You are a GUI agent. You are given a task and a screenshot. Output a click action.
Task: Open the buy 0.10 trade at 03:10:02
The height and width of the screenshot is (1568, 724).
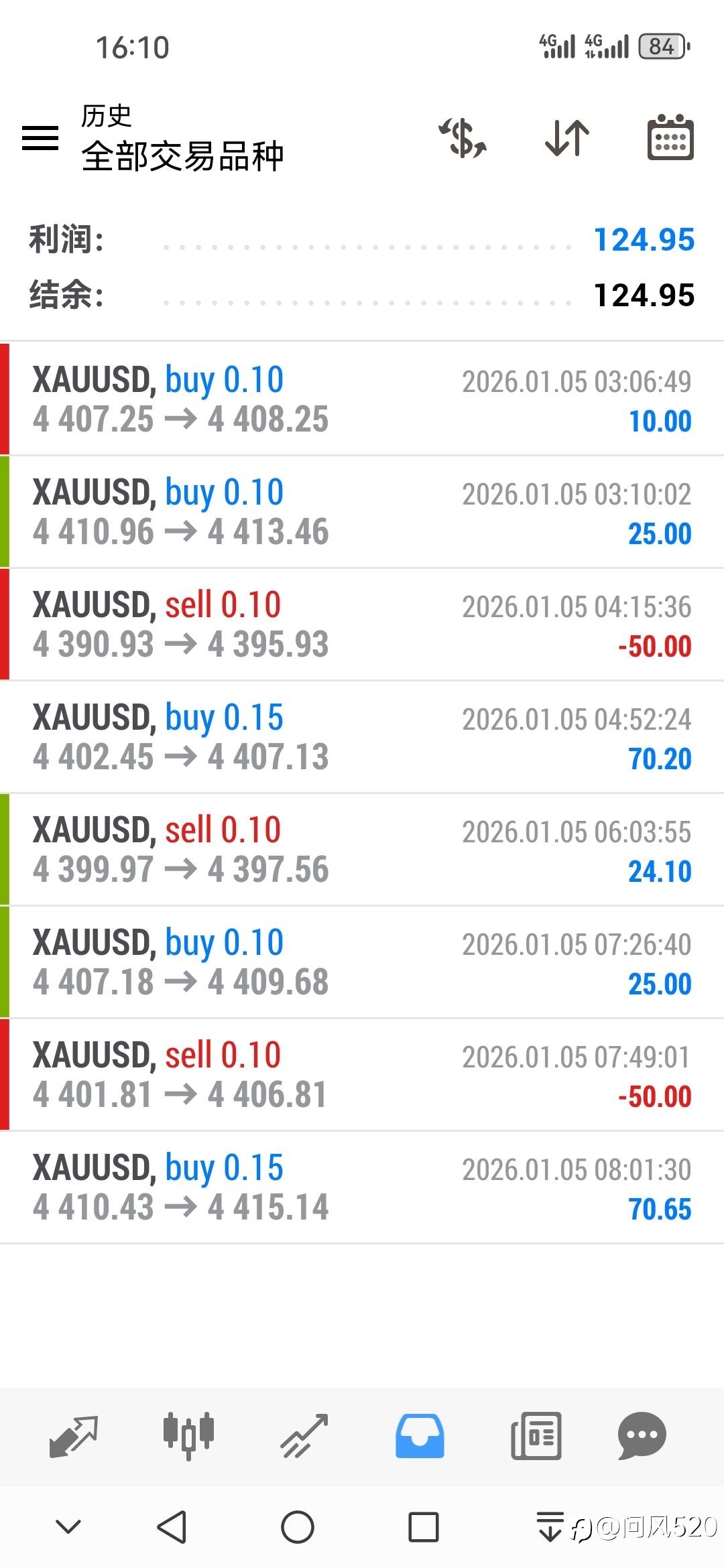click(x=362, y=512)
